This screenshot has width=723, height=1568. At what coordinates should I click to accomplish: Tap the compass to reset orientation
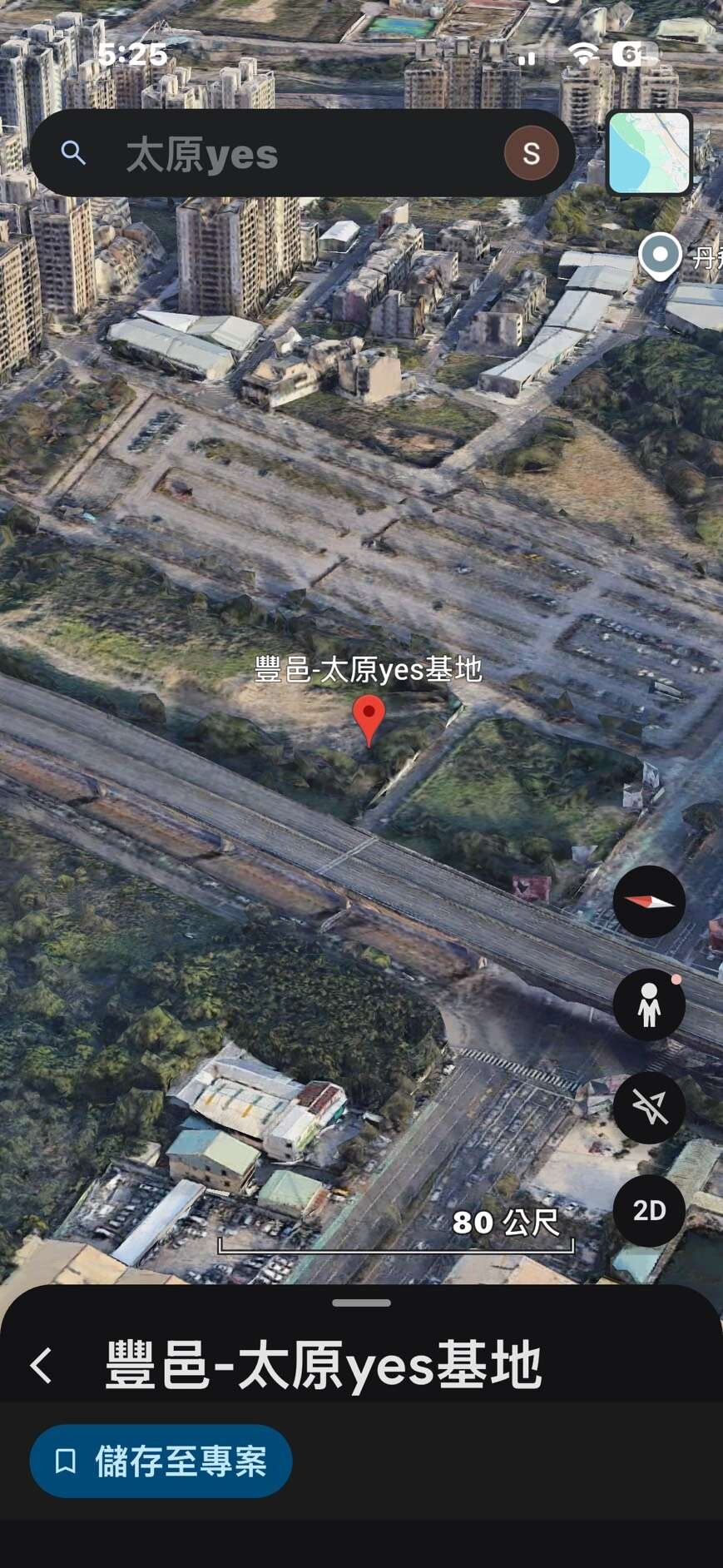pyautogui.click(x=649, y=901)
